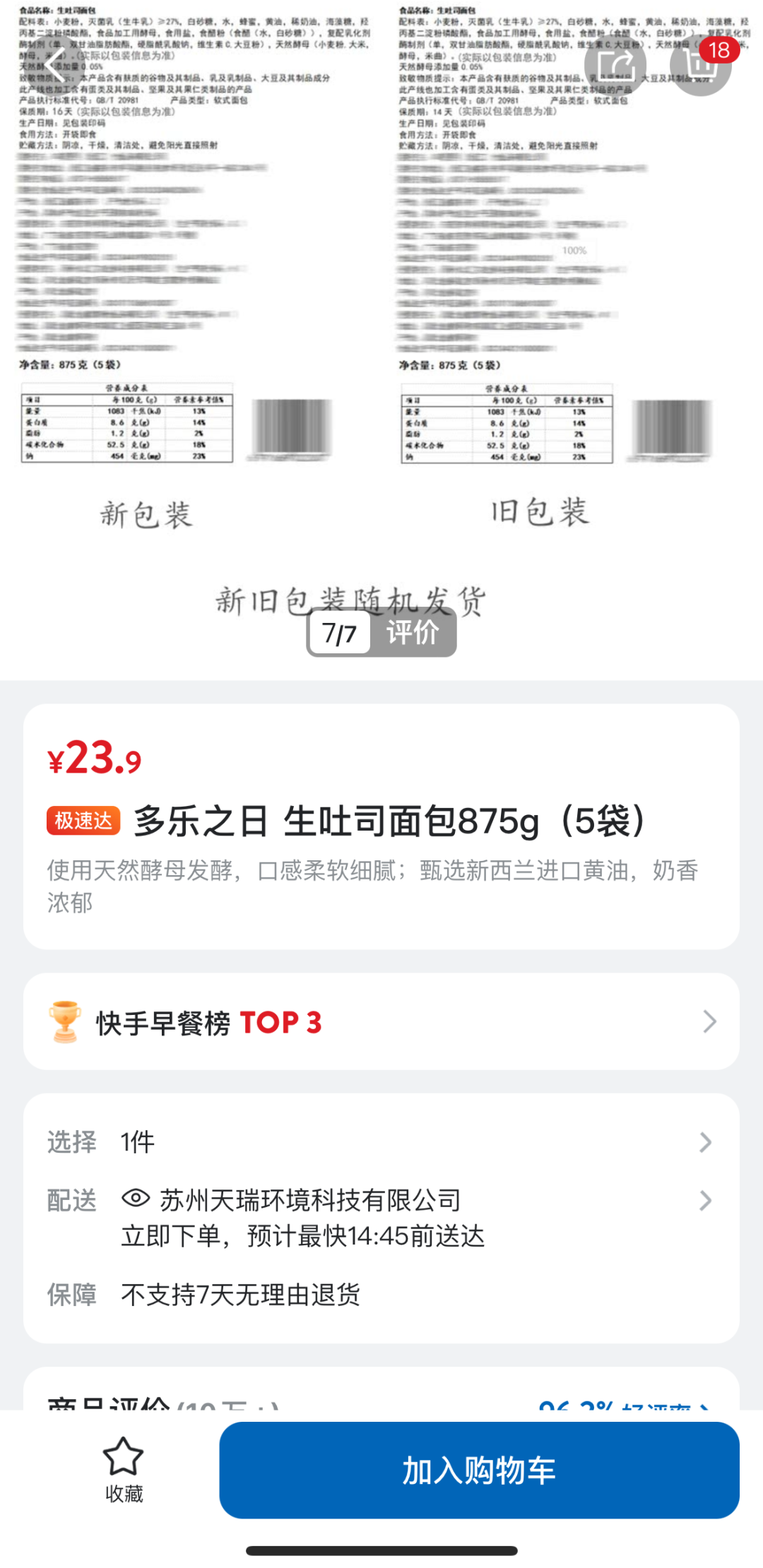Tap 加入购物车 to add to cart
The image size is (763, 1568).
point(479,1471)
